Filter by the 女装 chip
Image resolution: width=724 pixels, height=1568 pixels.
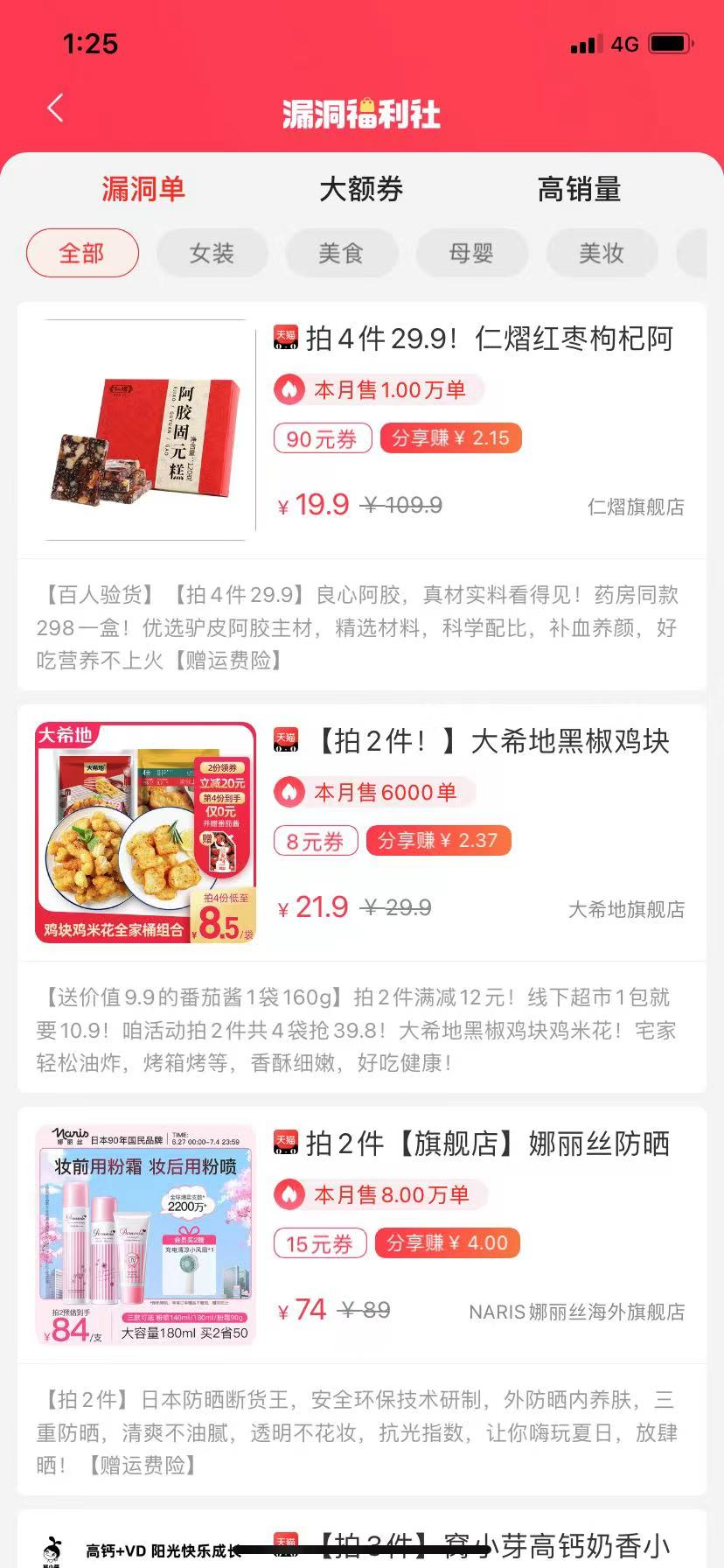click(212, 254)
